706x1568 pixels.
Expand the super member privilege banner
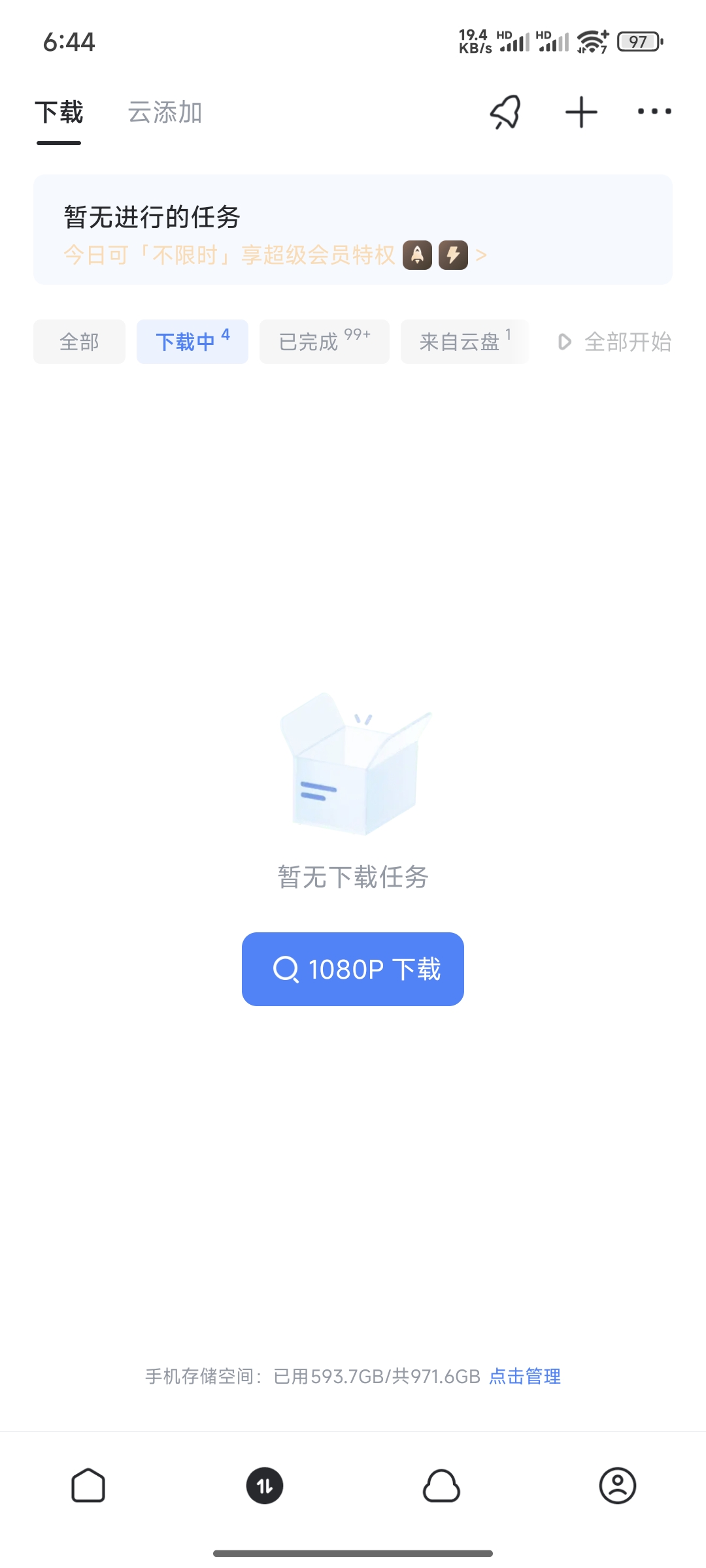[482, 255]
